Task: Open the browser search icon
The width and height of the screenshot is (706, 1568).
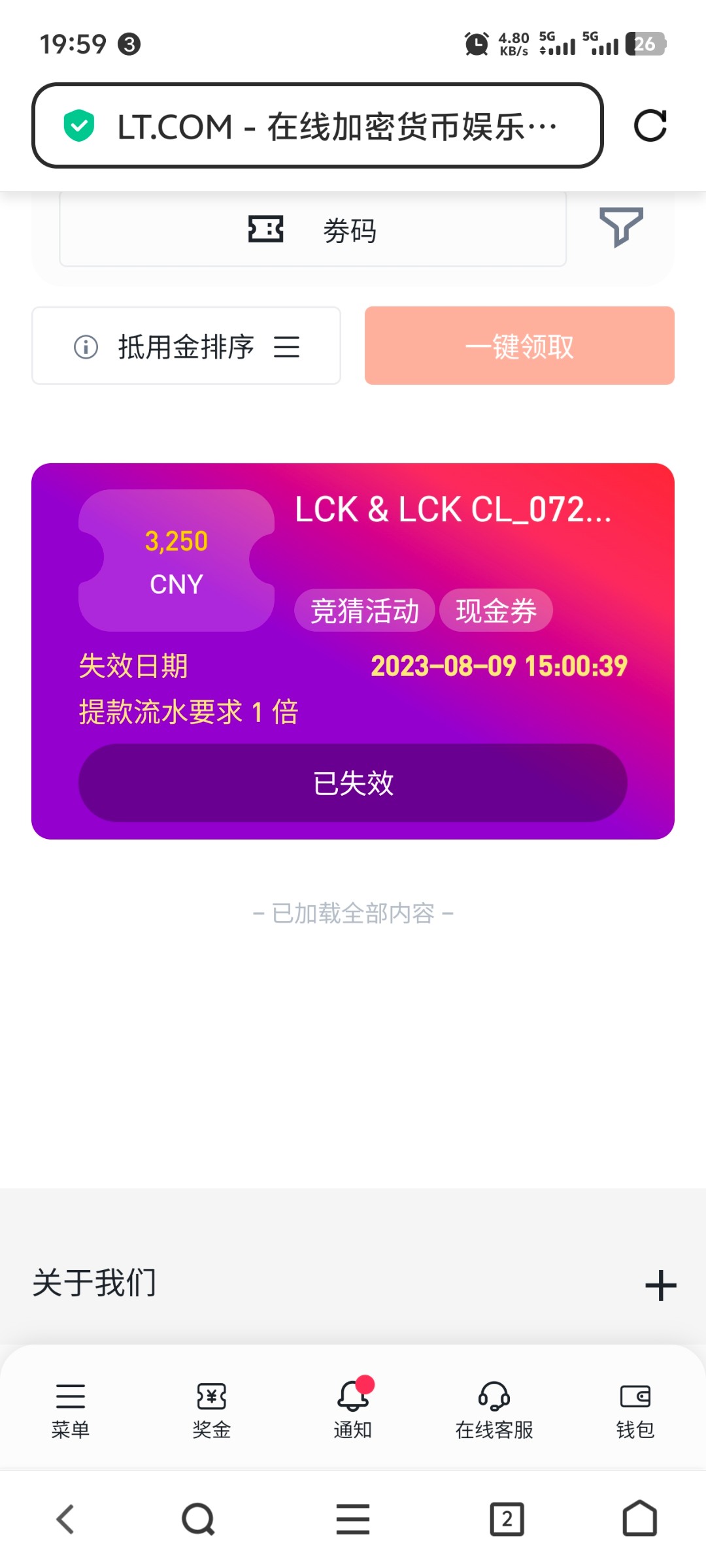Action: (198, 1519)
